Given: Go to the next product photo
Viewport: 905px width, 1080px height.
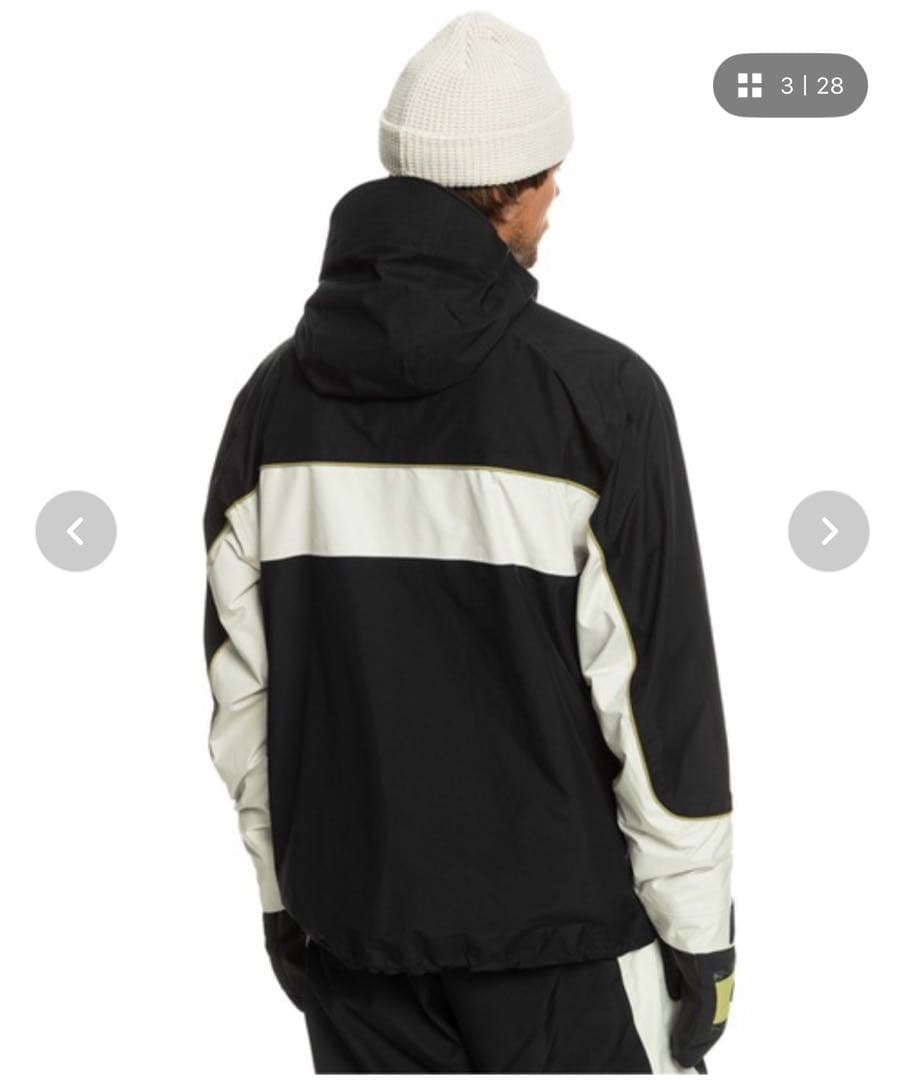Looking at the screenshot, I should 828,531.
